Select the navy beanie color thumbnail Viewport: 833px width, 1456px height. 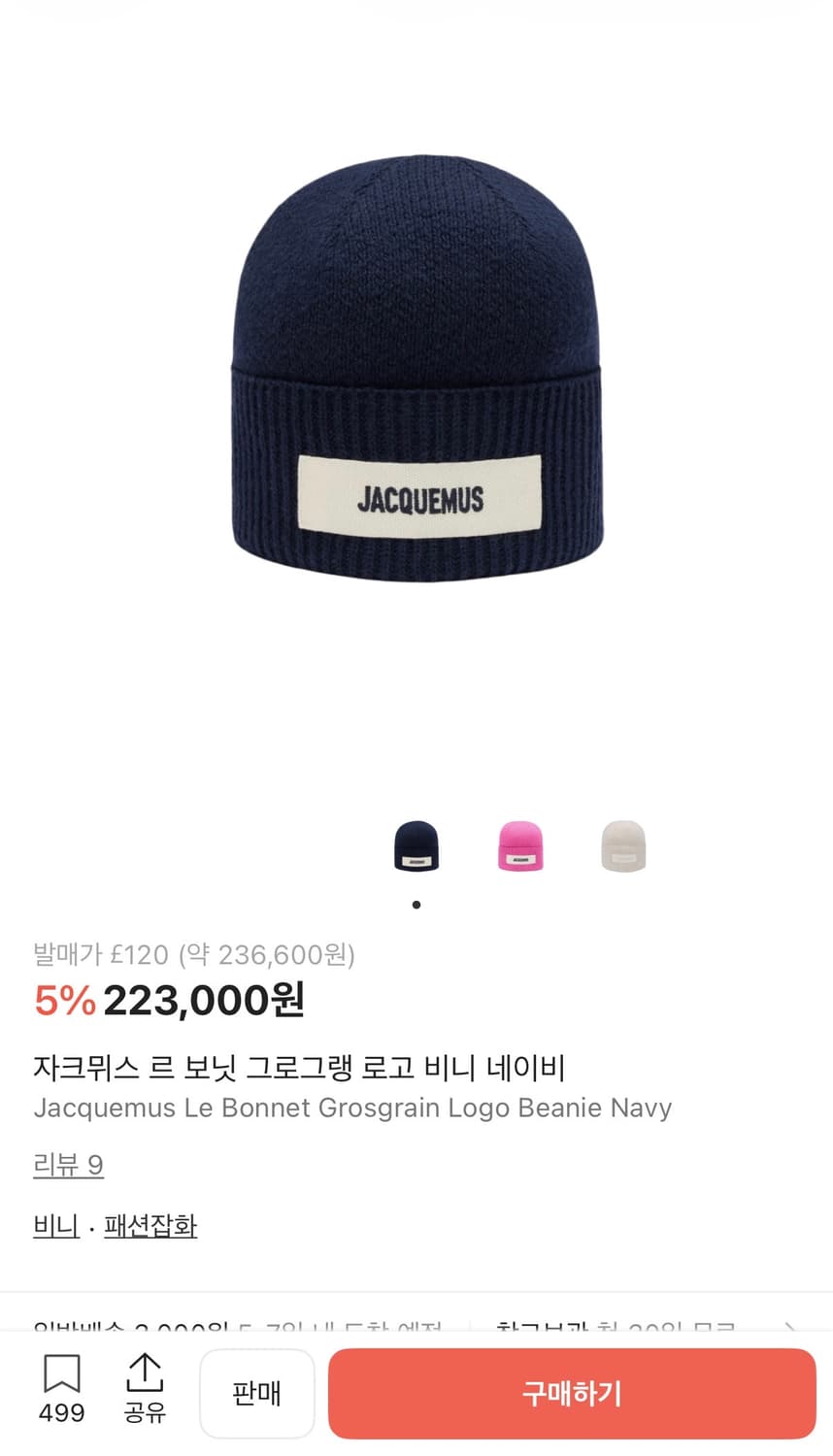tap(416, 844)
